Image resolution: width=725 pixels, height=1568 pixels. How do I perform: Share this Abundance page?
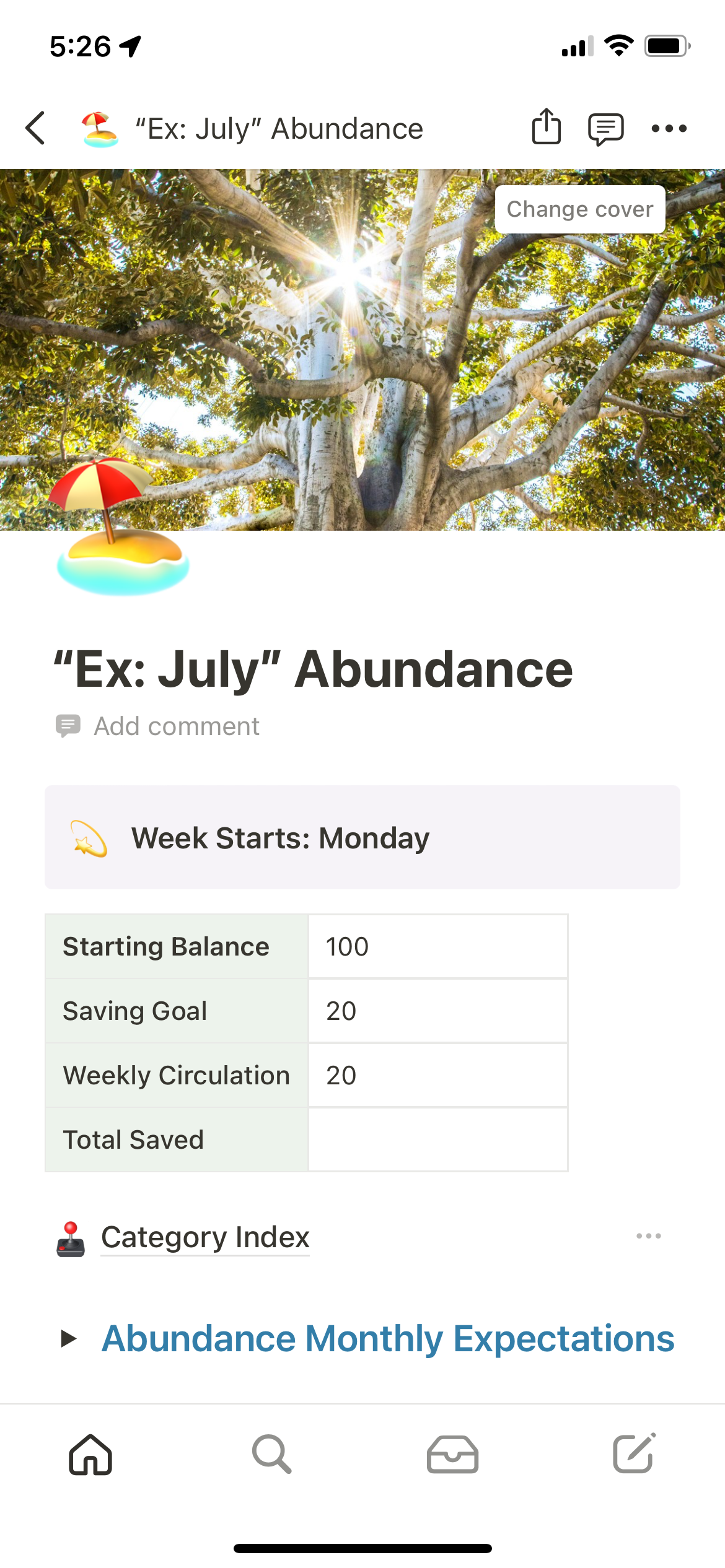point(546,127)
